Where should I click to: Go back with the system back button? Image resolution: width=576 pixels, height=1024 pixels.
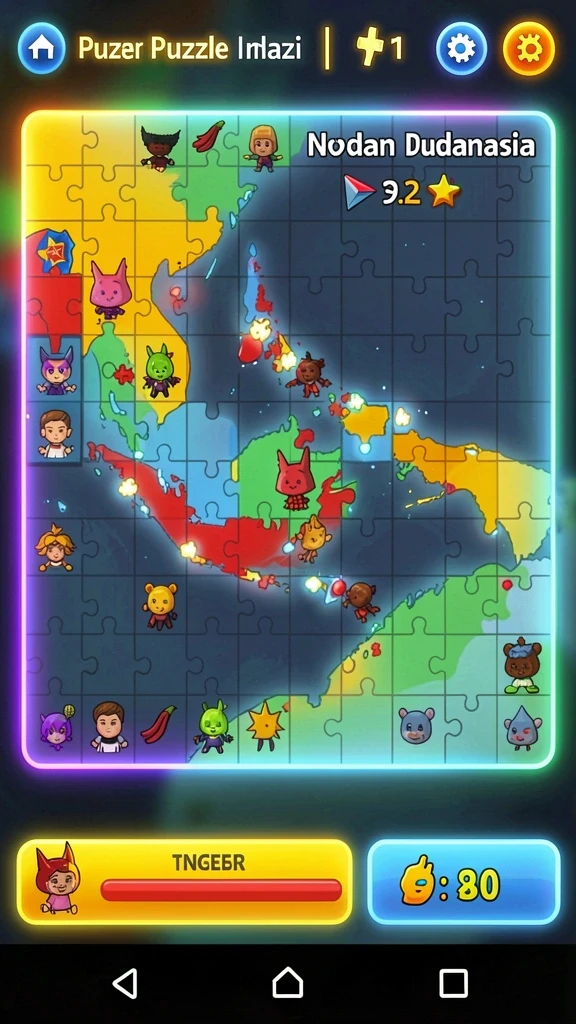click(x=124, y=983)
